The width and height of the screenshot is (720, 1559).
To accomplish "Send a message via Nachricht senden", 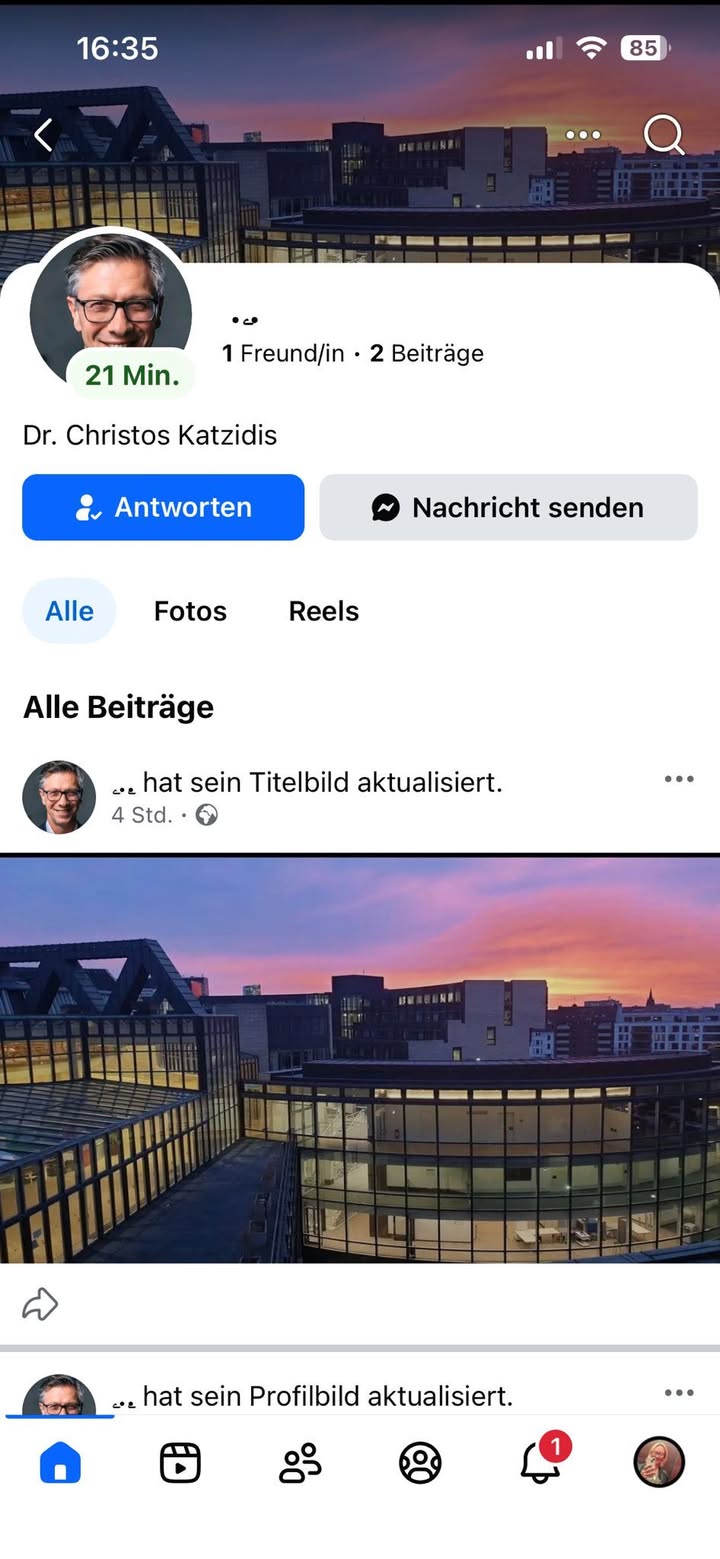I will pos(508,507).
